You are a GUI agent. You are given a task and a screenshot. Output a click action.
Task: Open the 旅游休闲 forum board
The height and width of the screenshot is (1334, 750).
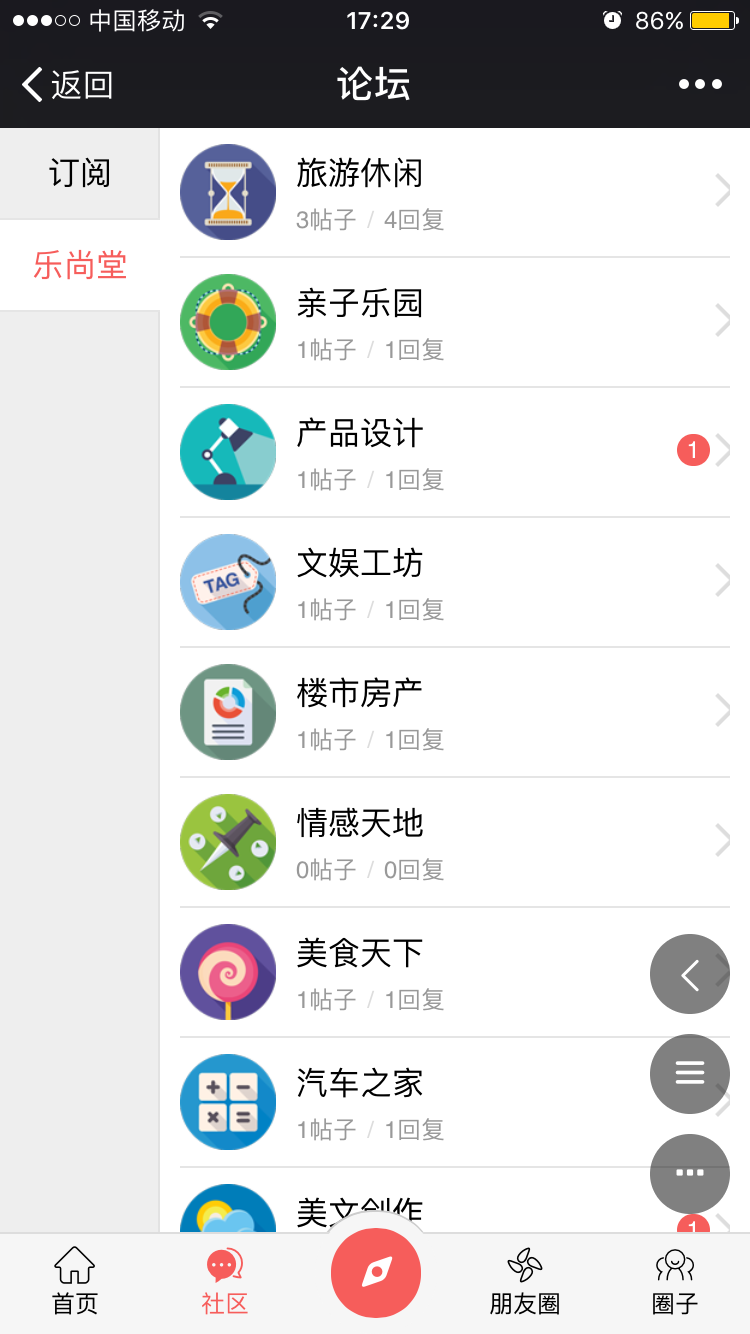pos(455,192)
